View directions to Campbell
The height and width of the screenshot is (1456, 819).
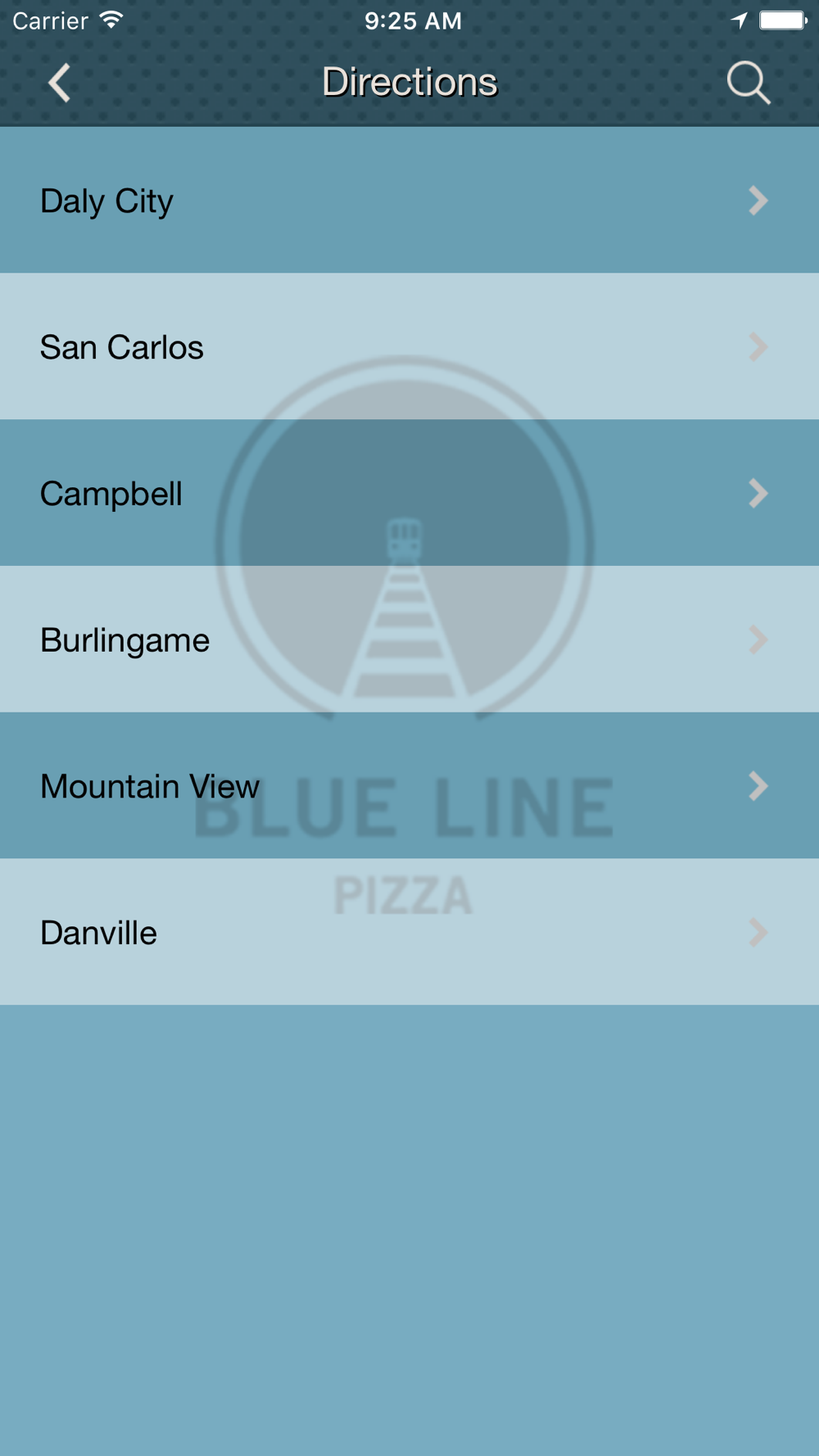[x=409, y=493]
